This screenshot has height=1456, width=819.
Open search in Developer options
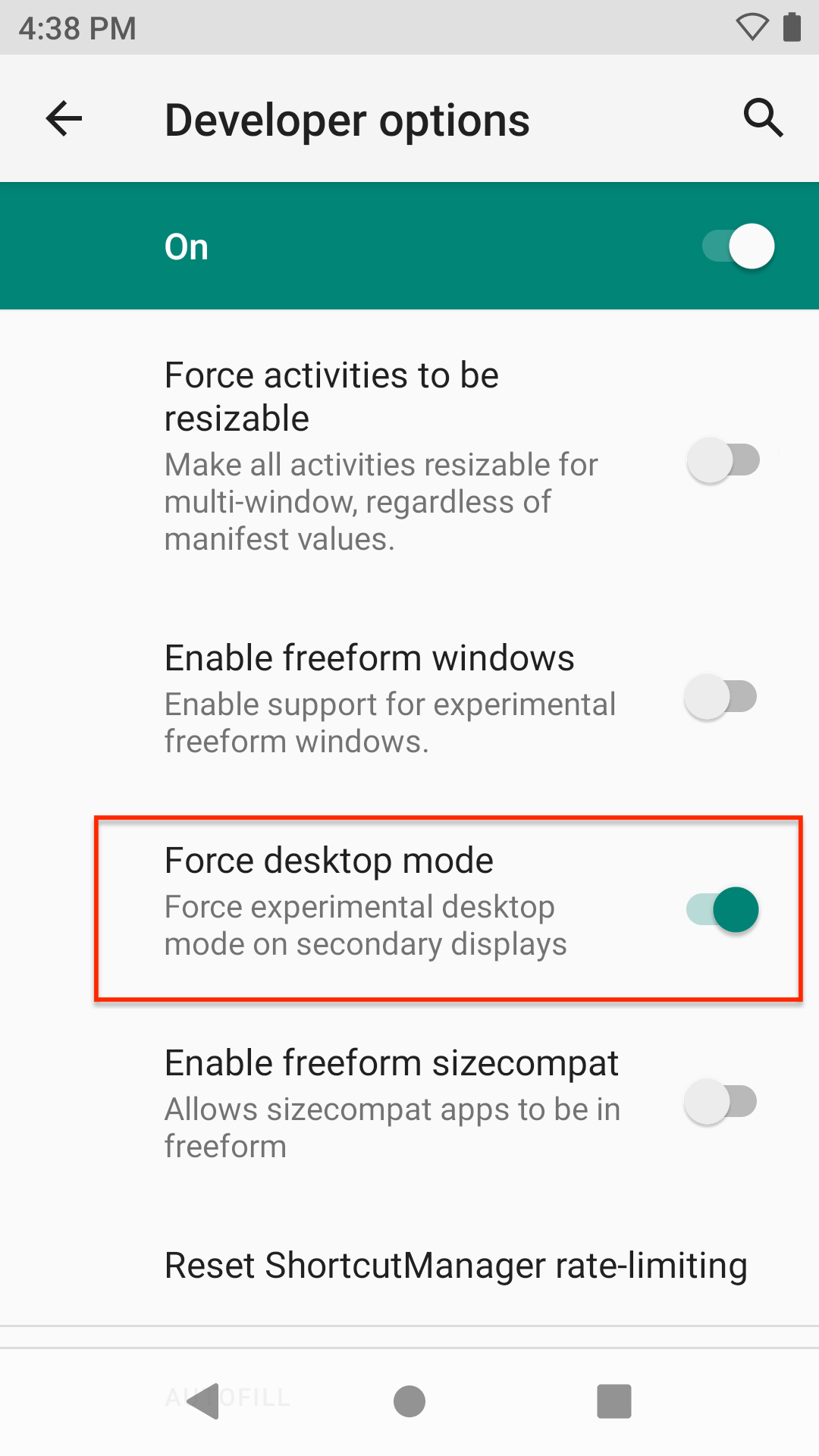[x=762, y=118]
